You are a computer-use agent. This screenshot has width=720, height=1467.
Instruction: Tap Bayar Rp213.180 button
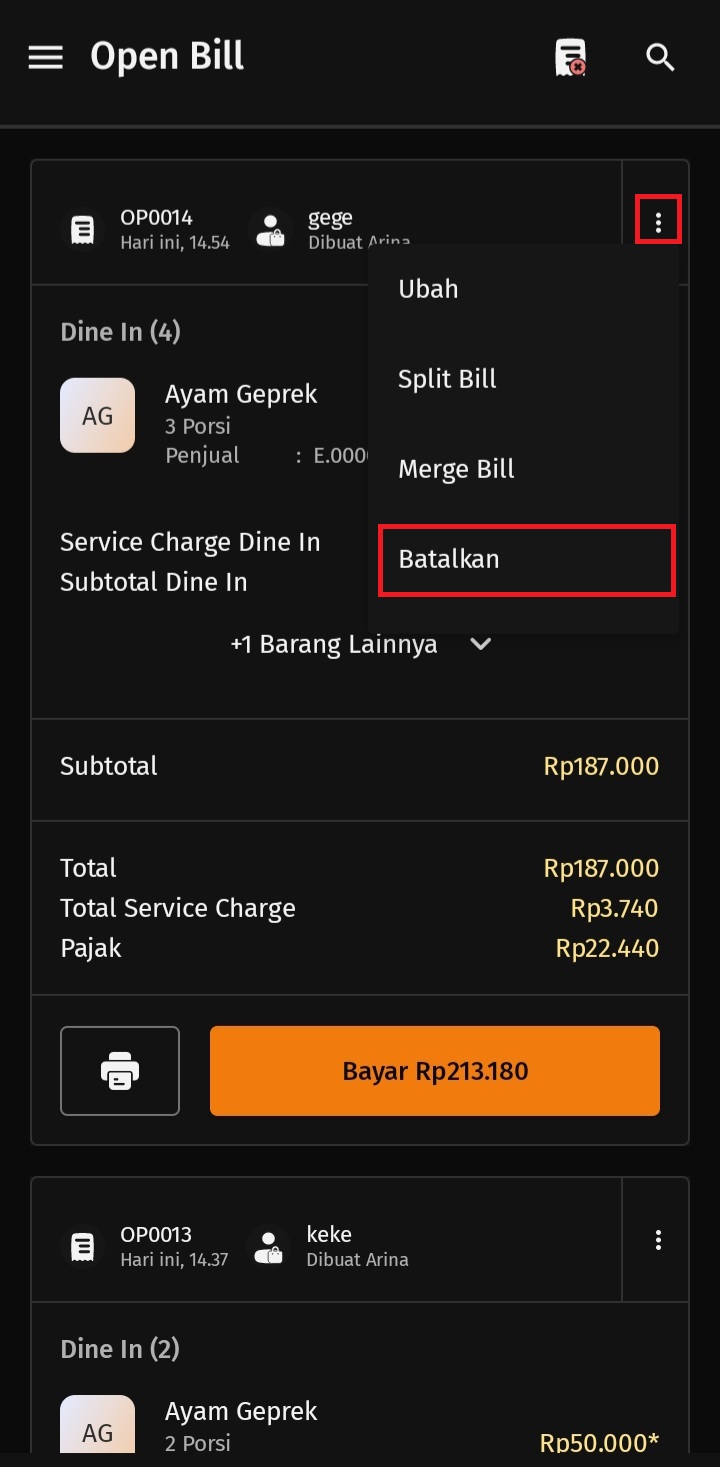coord(435,1071)
